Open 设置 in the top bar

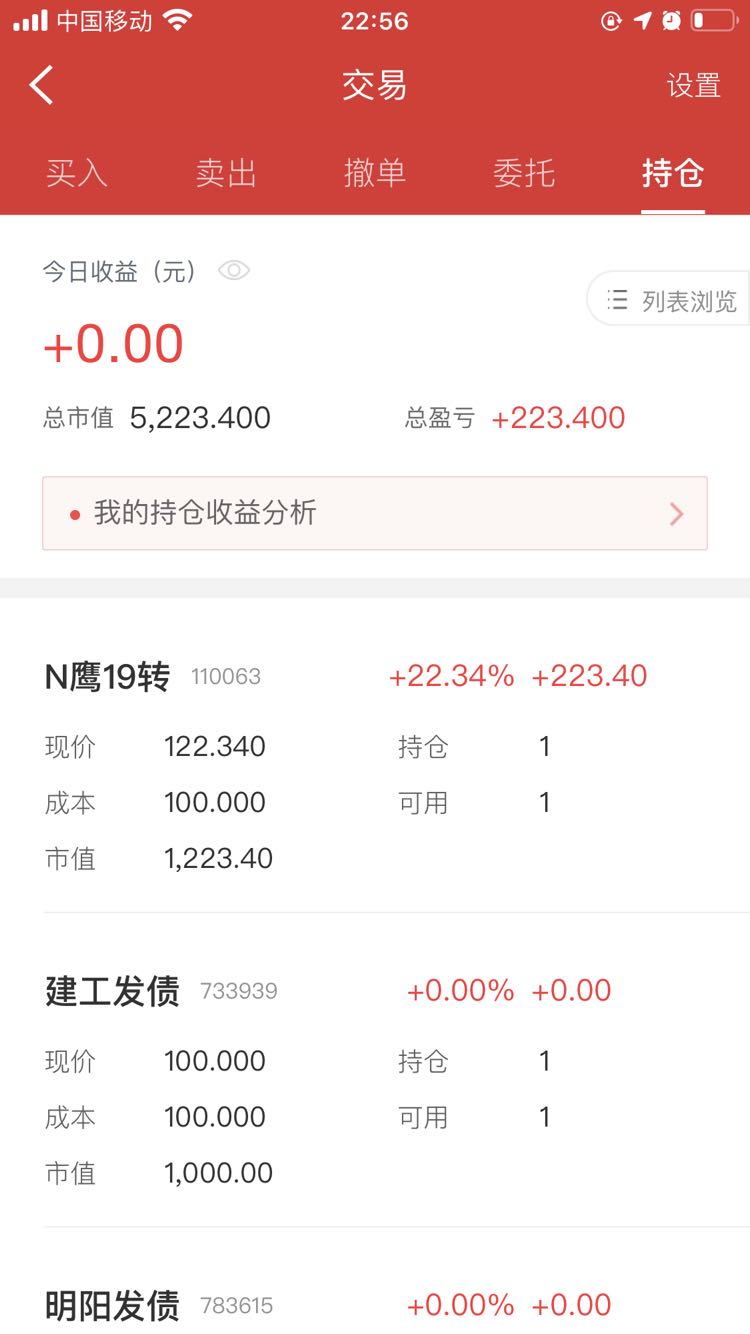click(693, 86)
